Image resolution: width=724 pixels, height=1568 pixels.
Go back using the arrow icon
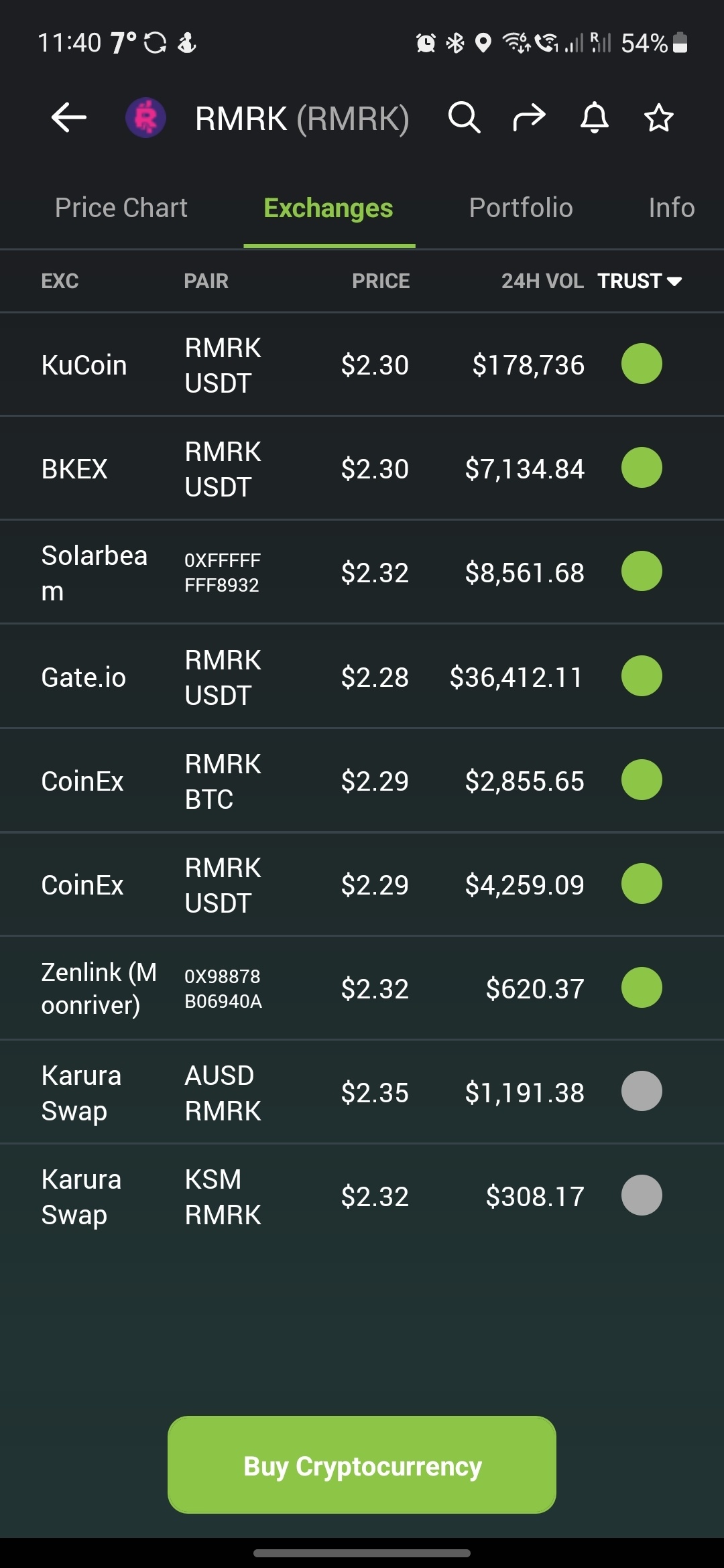(69, 118)
